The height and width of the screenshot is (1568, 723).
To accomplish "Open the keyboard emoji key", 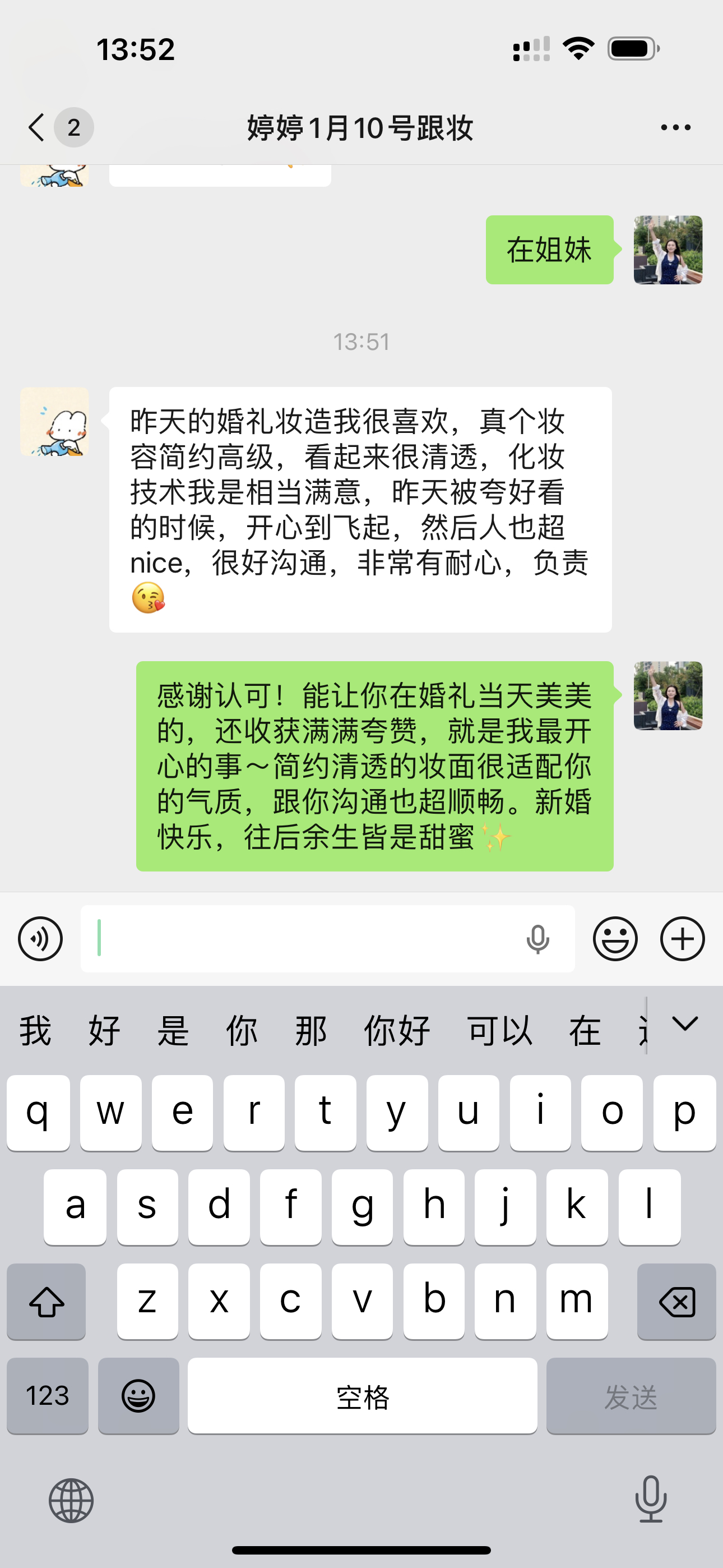I will tap(138, 1396).
